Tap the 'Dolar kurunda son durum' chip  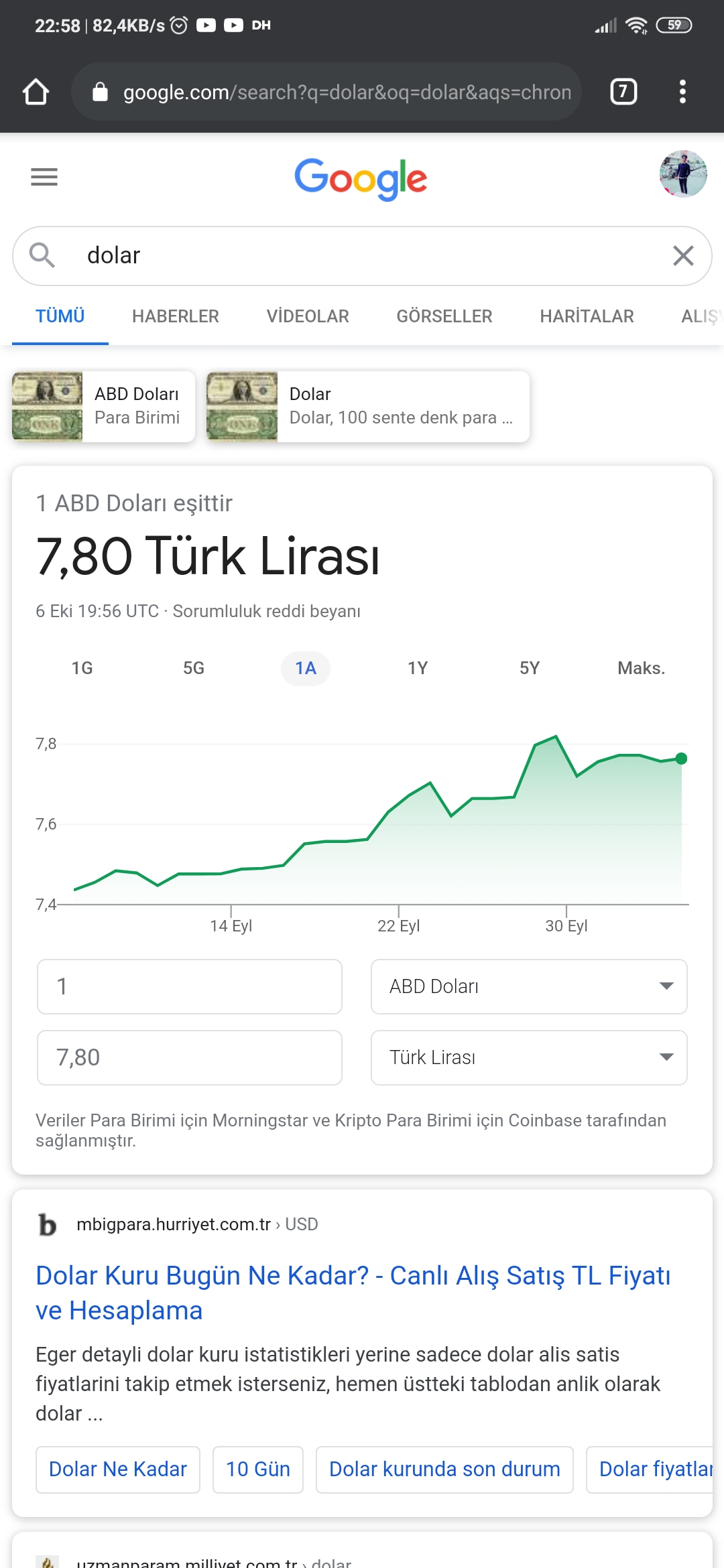click(444, 1469)
